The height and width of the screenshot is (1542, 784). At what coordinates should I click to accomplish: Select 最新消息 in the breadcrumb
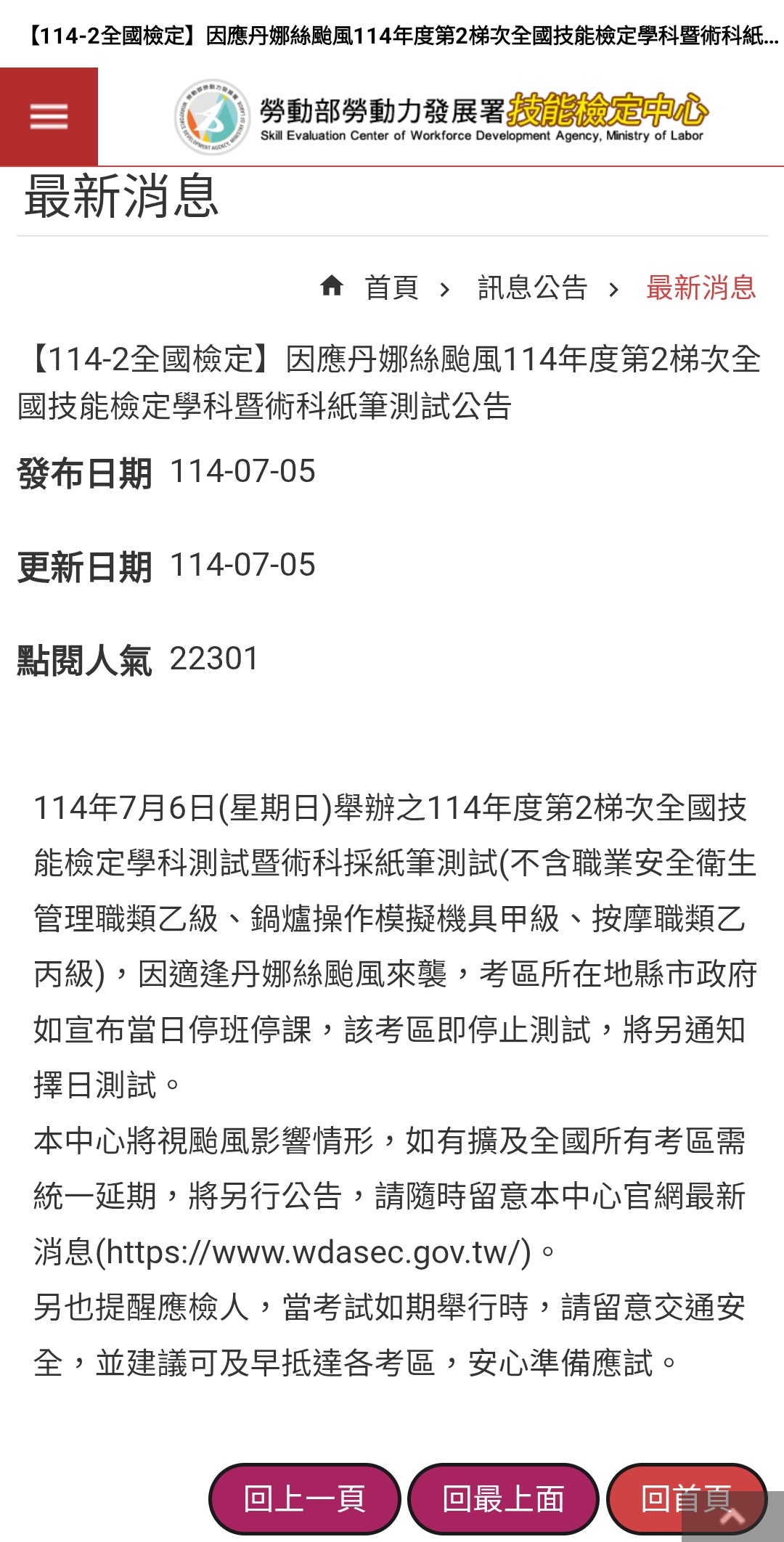701,287
